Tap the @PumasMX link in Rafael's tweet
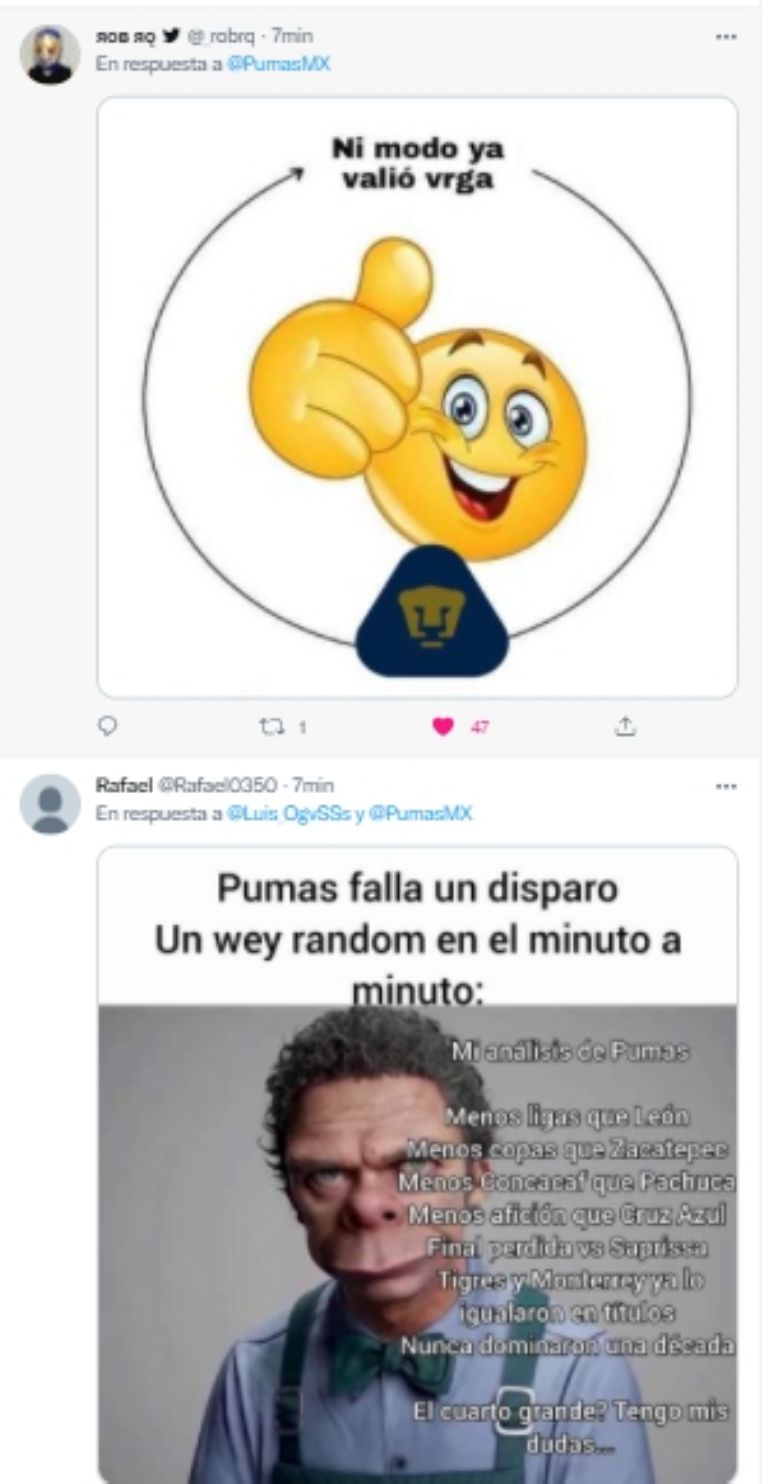The height and width of the screenshot is (1484, 768). (421, 814)
